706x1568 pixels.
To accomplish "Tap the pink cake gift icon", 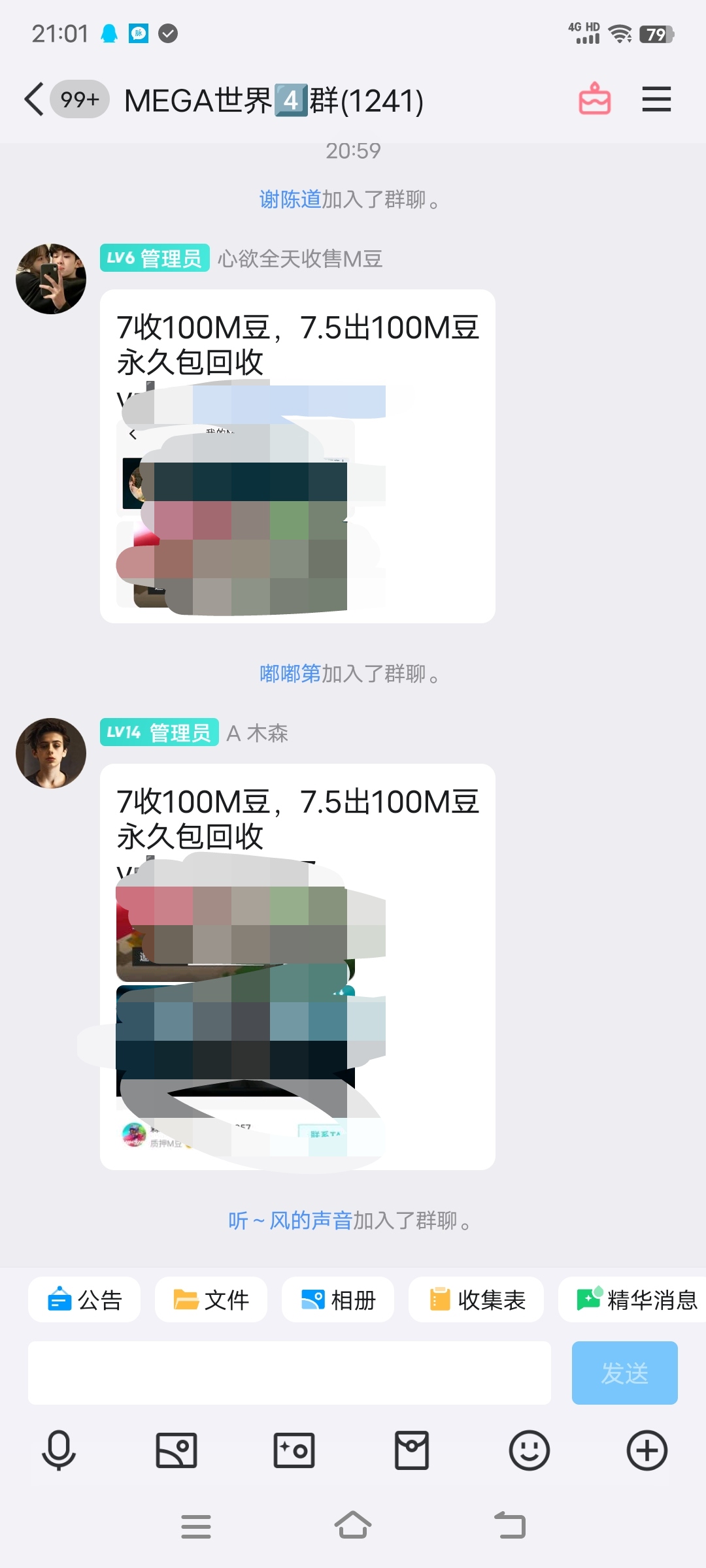I will (594, 99).
